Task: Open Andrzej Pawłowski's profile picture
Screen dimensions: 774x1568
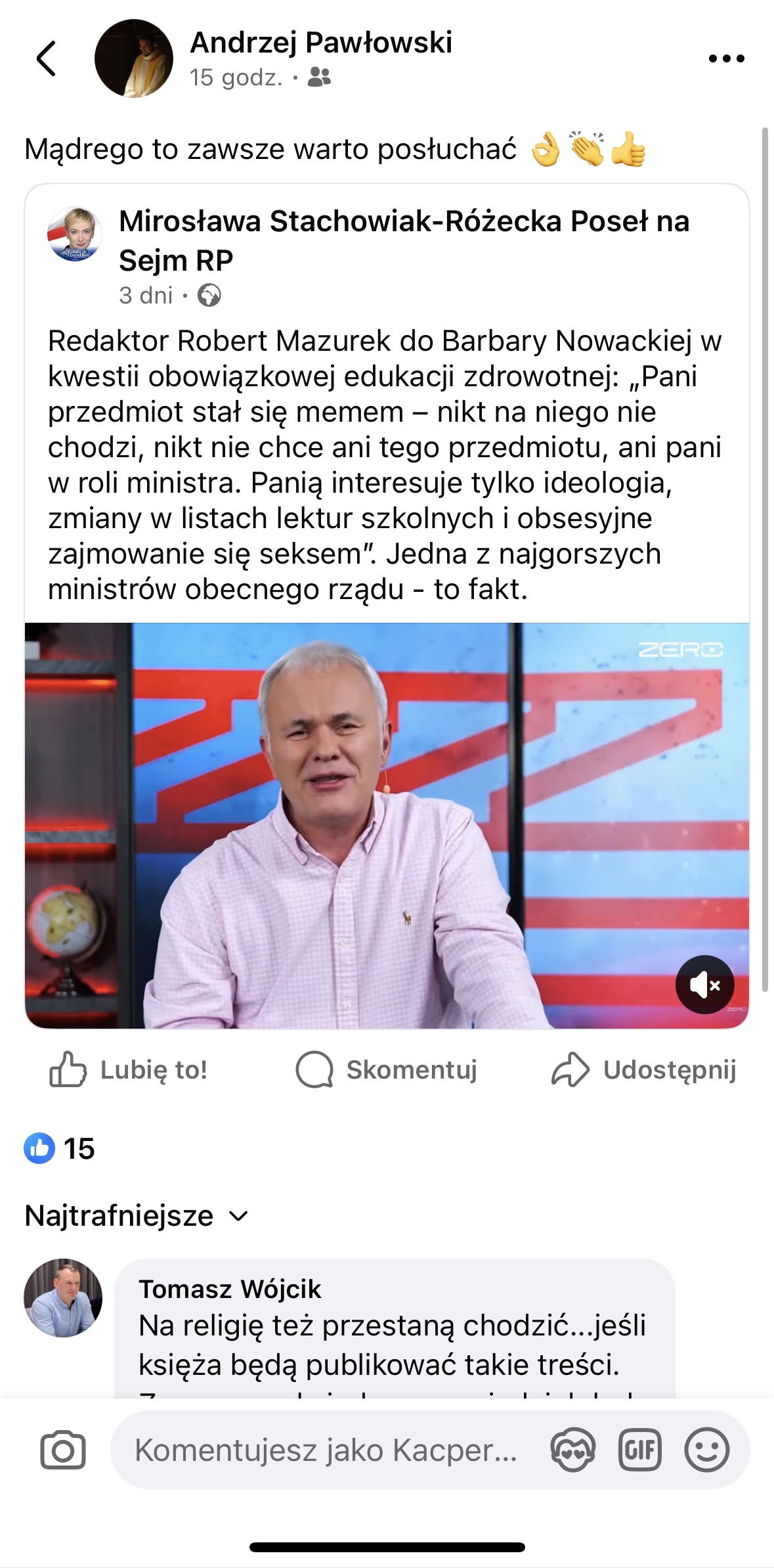Action: pyautogui.click(x=134, y=58)
